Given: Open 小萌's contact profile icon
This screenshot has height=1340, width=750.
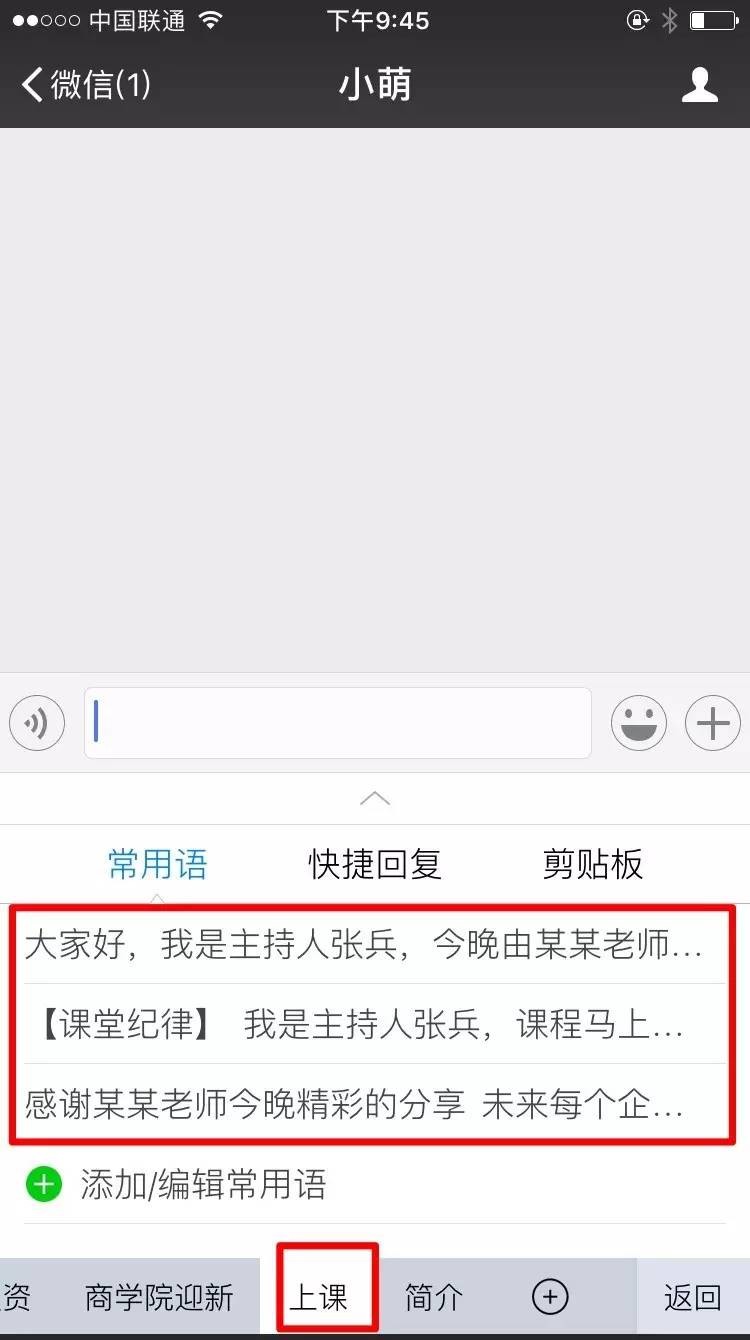Looking at the screenshot, I should (699, 85).
